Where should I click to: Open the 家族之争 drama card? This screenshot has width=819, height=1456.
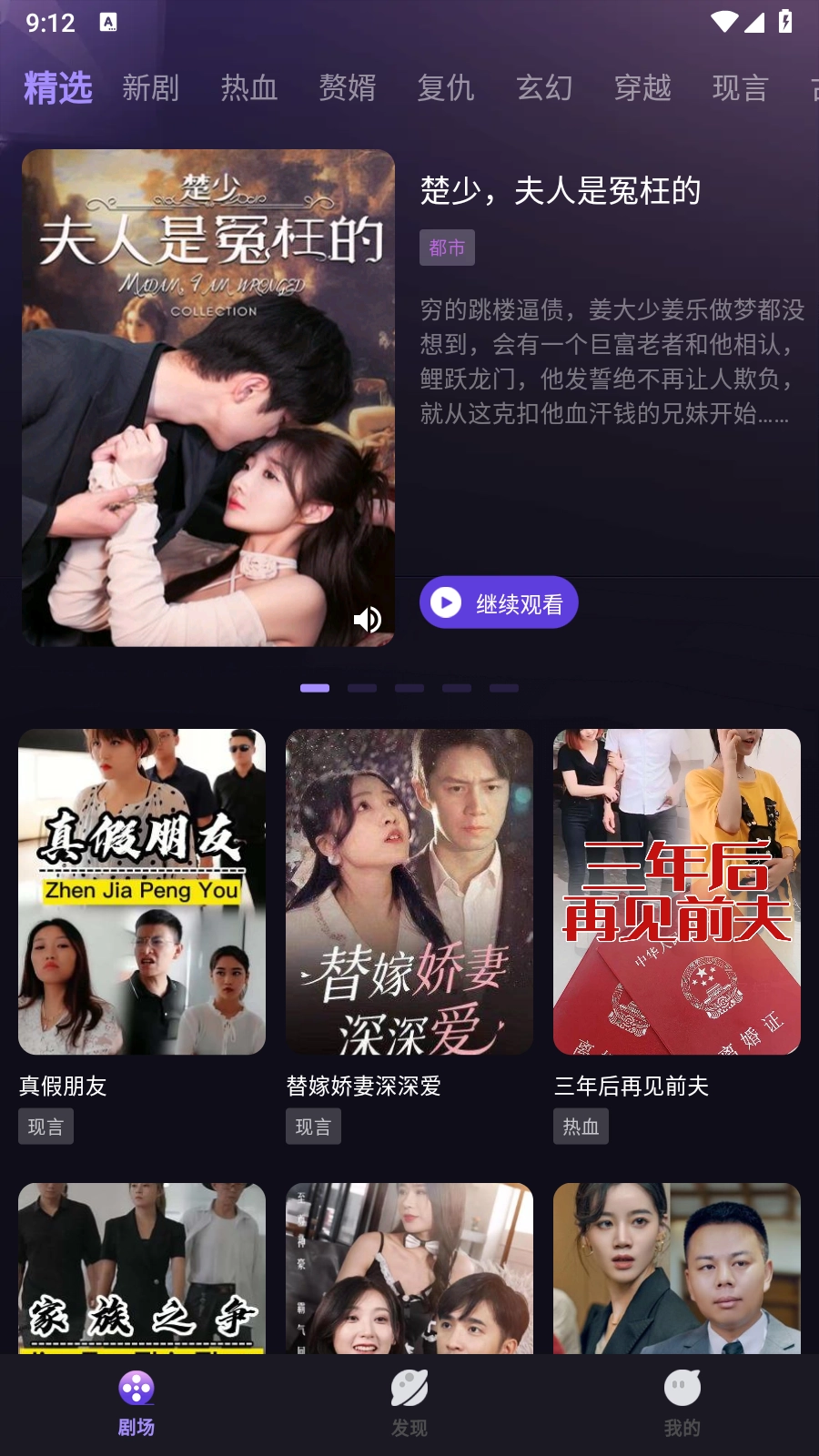click(x=142, y=1268)
